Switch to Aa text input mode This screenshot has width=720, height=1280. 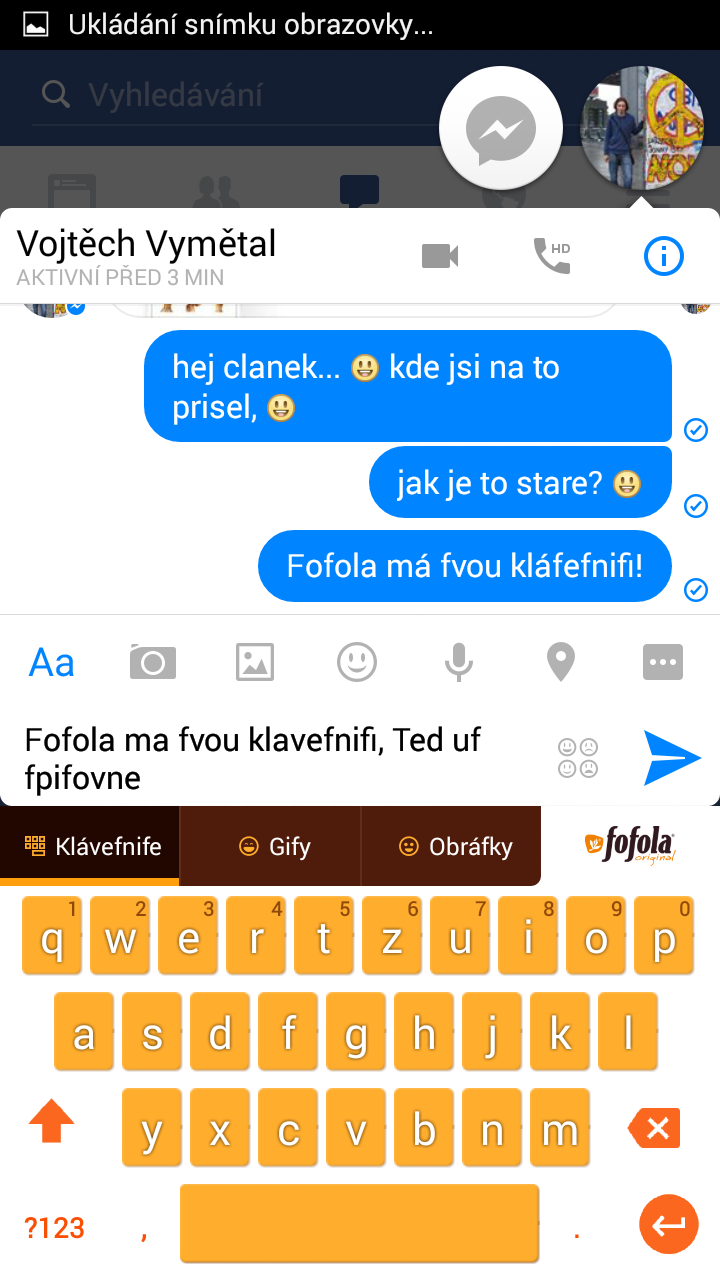tap(52, 662)
